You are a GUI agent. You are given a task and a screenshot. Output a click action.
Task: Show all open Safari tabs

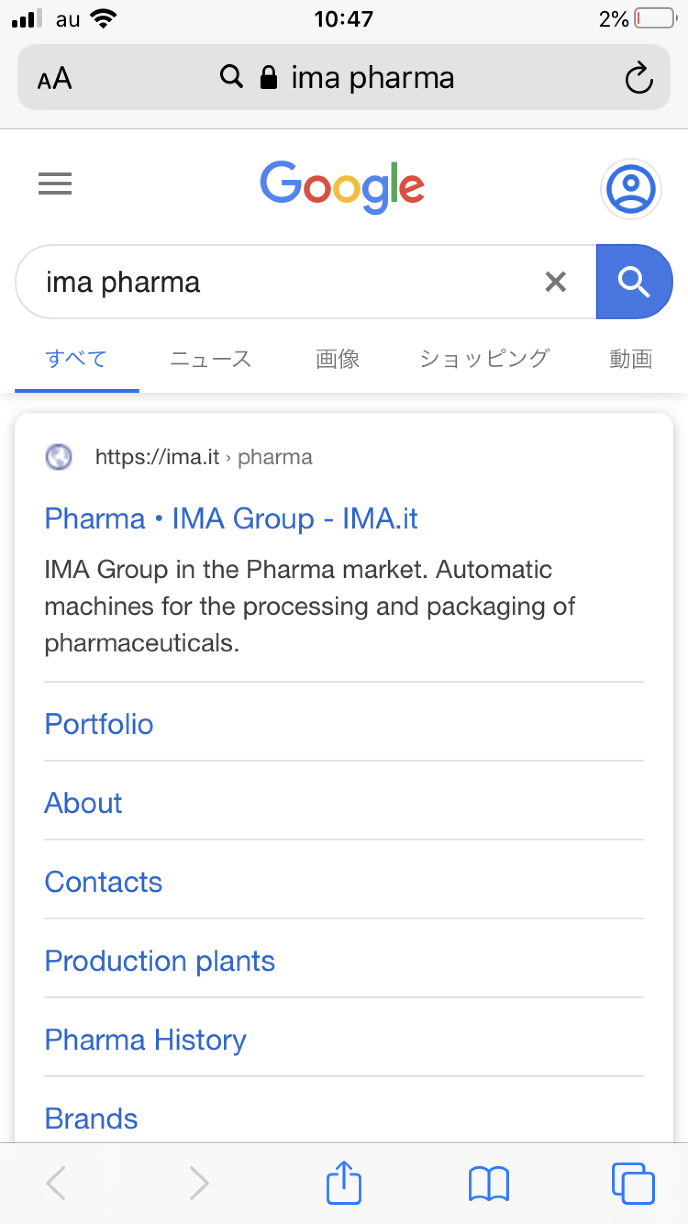(x=632, y=1184)
